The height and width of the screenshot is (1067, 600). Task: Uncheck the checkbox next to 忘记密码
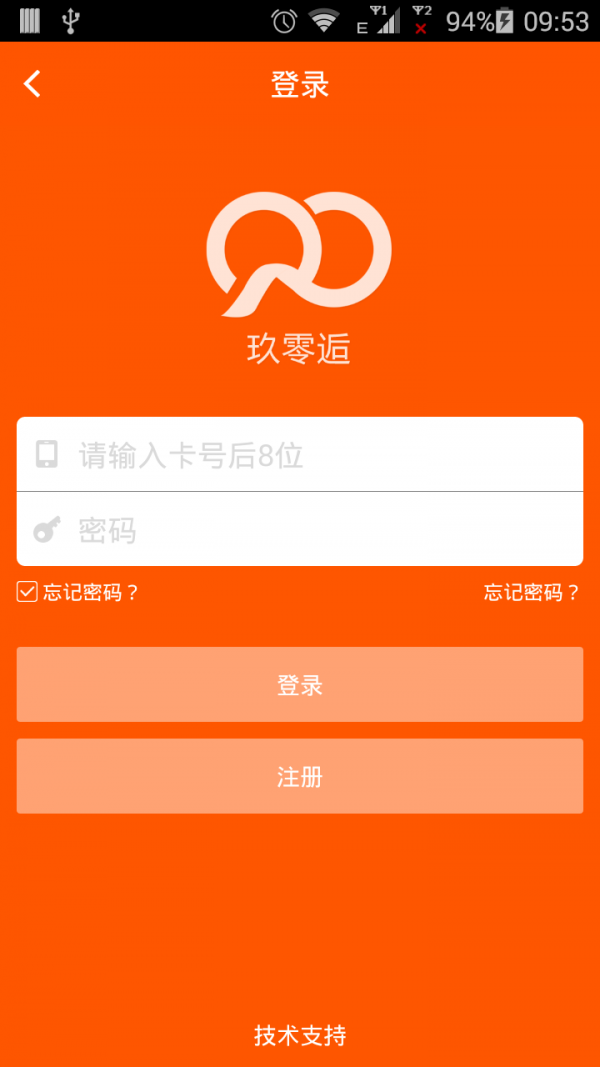pos(27,592)
